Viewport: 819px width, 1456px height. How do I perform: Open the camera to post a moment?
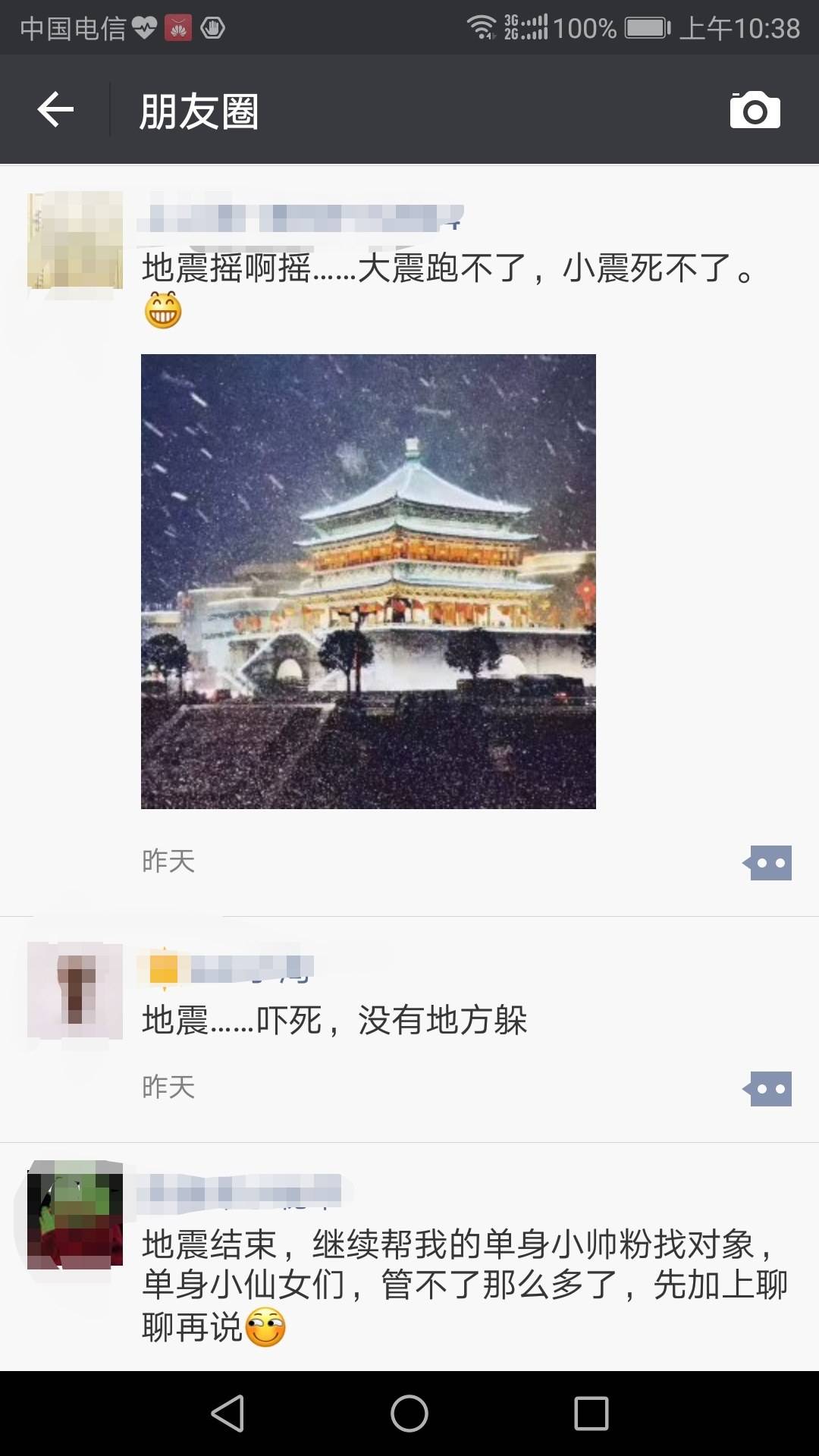point(755,111)
